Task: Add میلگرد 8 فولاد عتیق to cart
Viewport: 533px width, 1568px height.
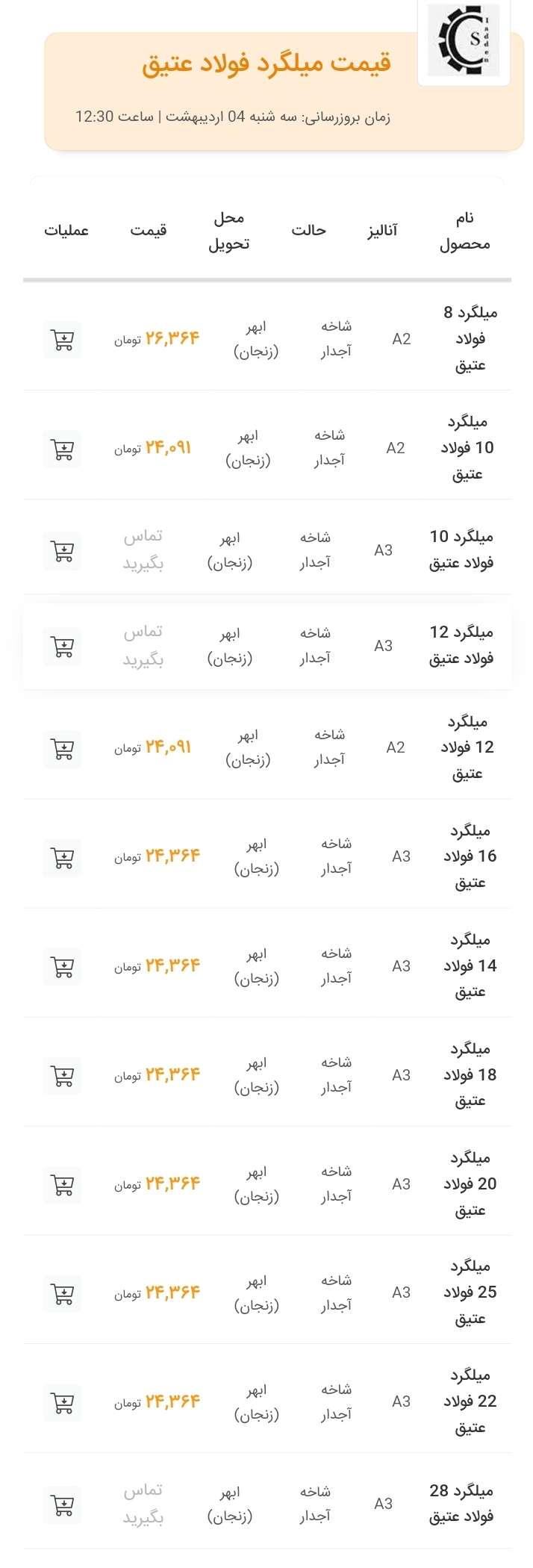Action: click(62, 340)
